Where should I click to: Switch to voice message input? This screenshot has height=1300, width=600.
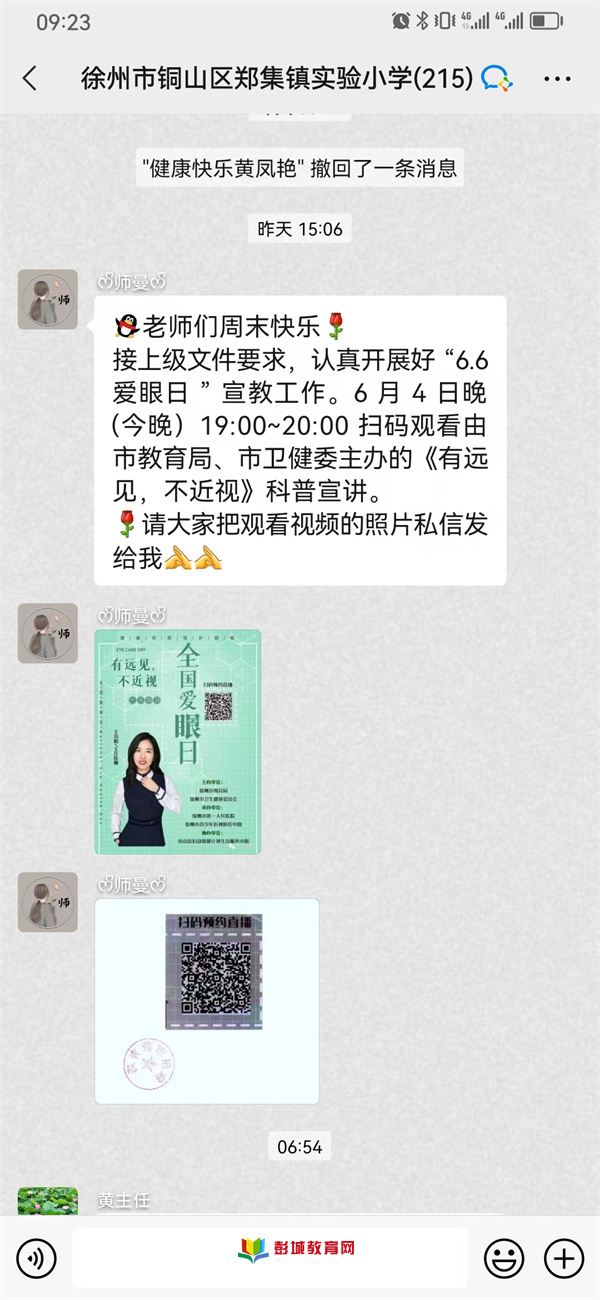pyautogui.click(x=36, y=1257)
